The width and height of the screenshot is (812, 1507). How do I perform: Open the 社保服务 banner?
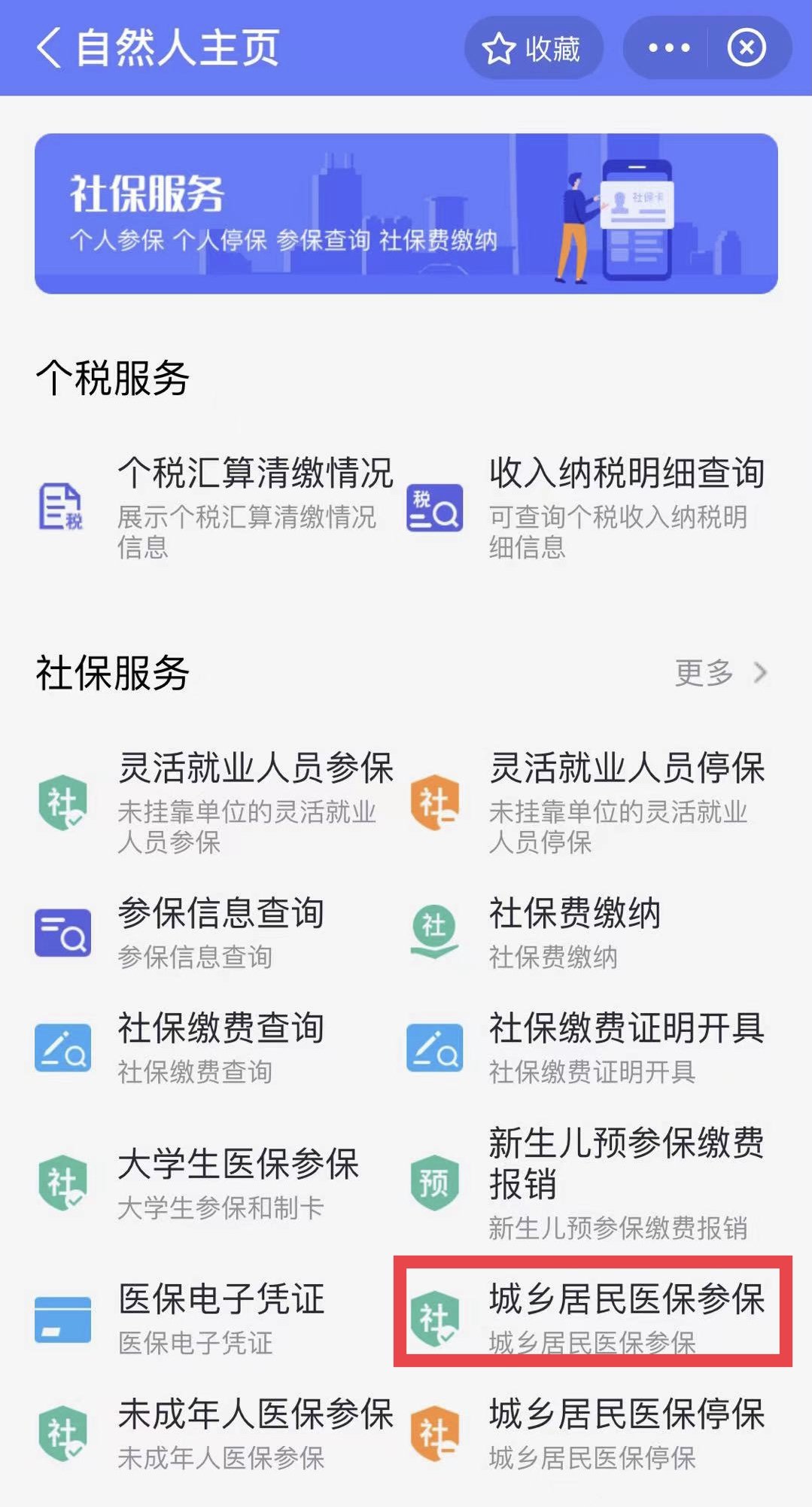(x=406, y=214)
